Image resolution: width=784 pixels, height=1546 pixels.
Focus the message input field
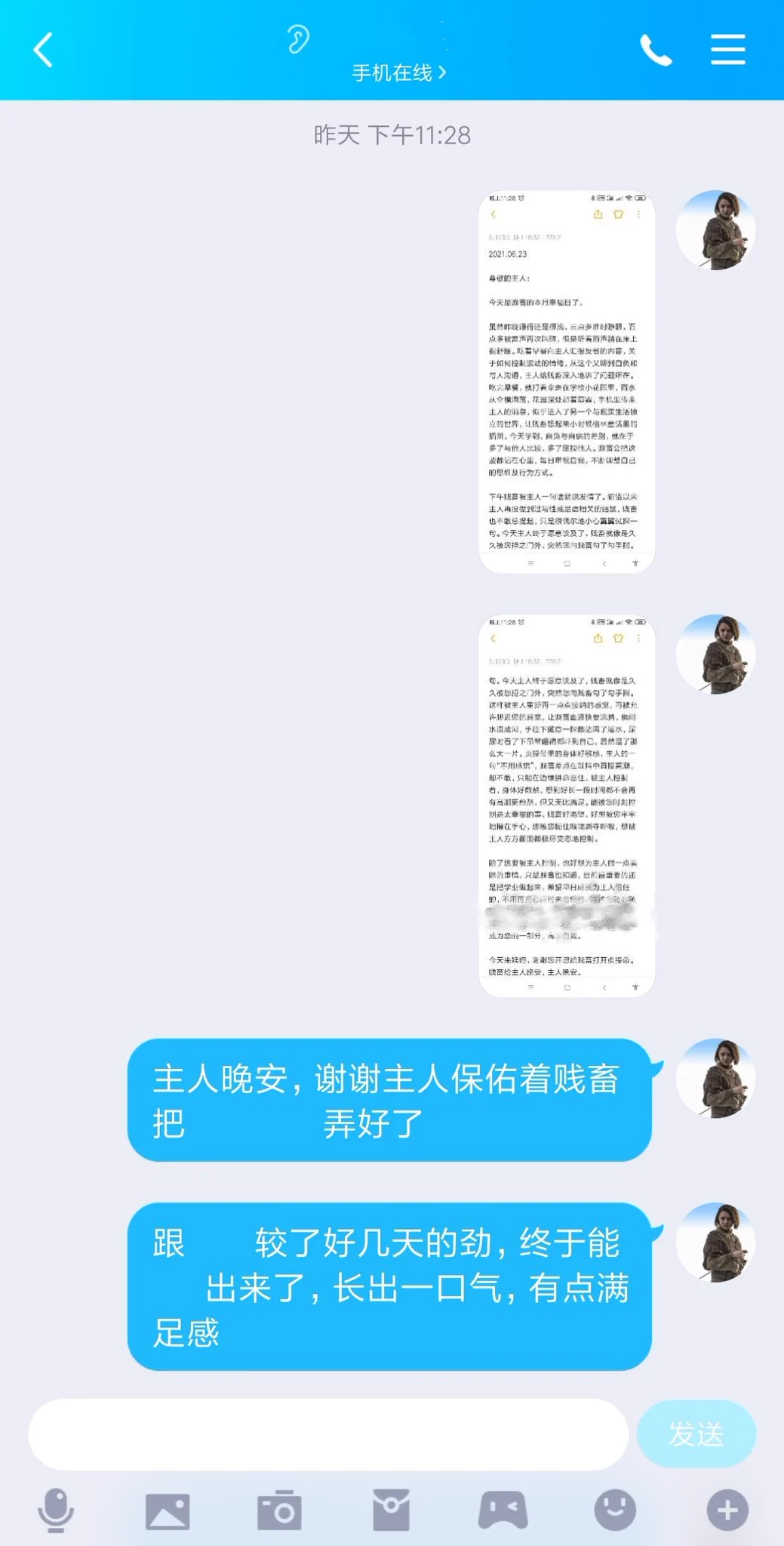point(328,1434)
